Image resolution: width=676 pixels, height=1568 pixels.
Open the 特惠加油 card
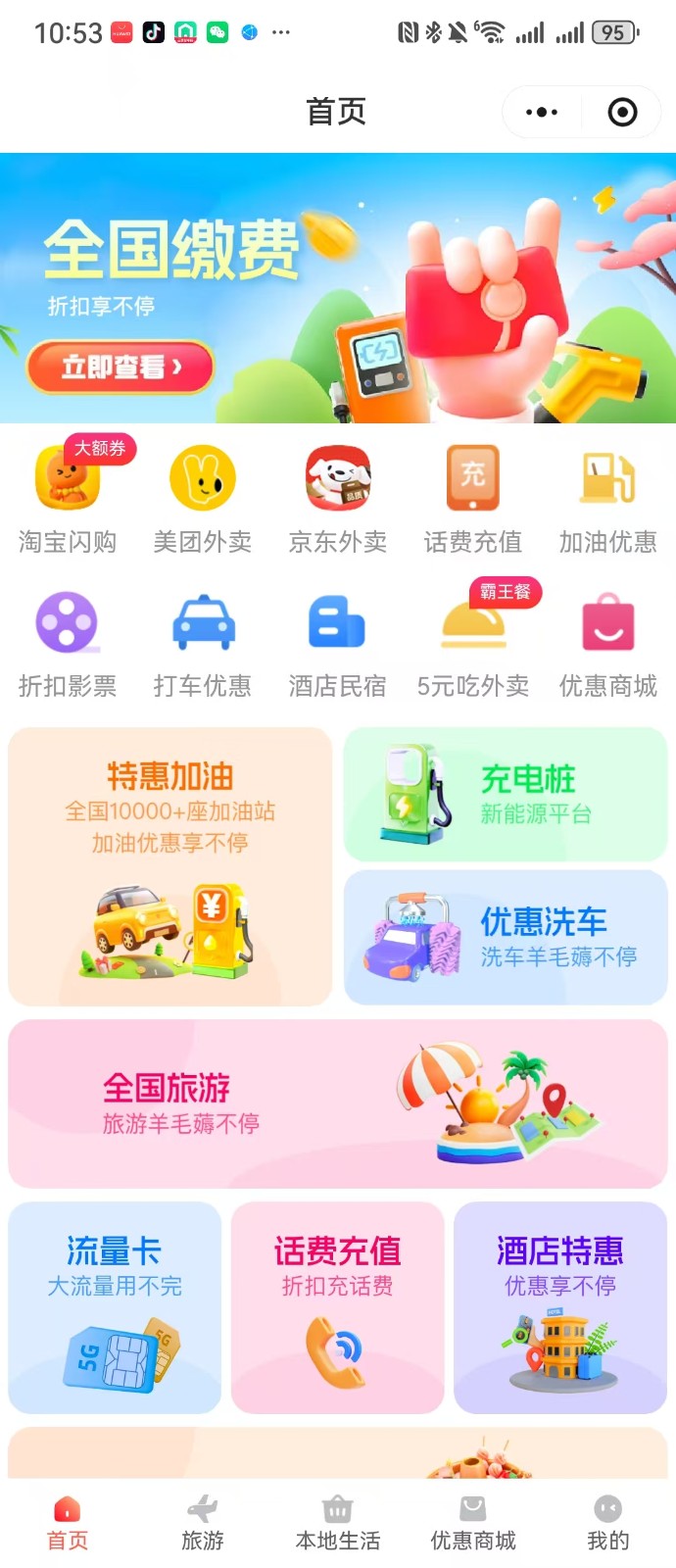tap(170, 866)
